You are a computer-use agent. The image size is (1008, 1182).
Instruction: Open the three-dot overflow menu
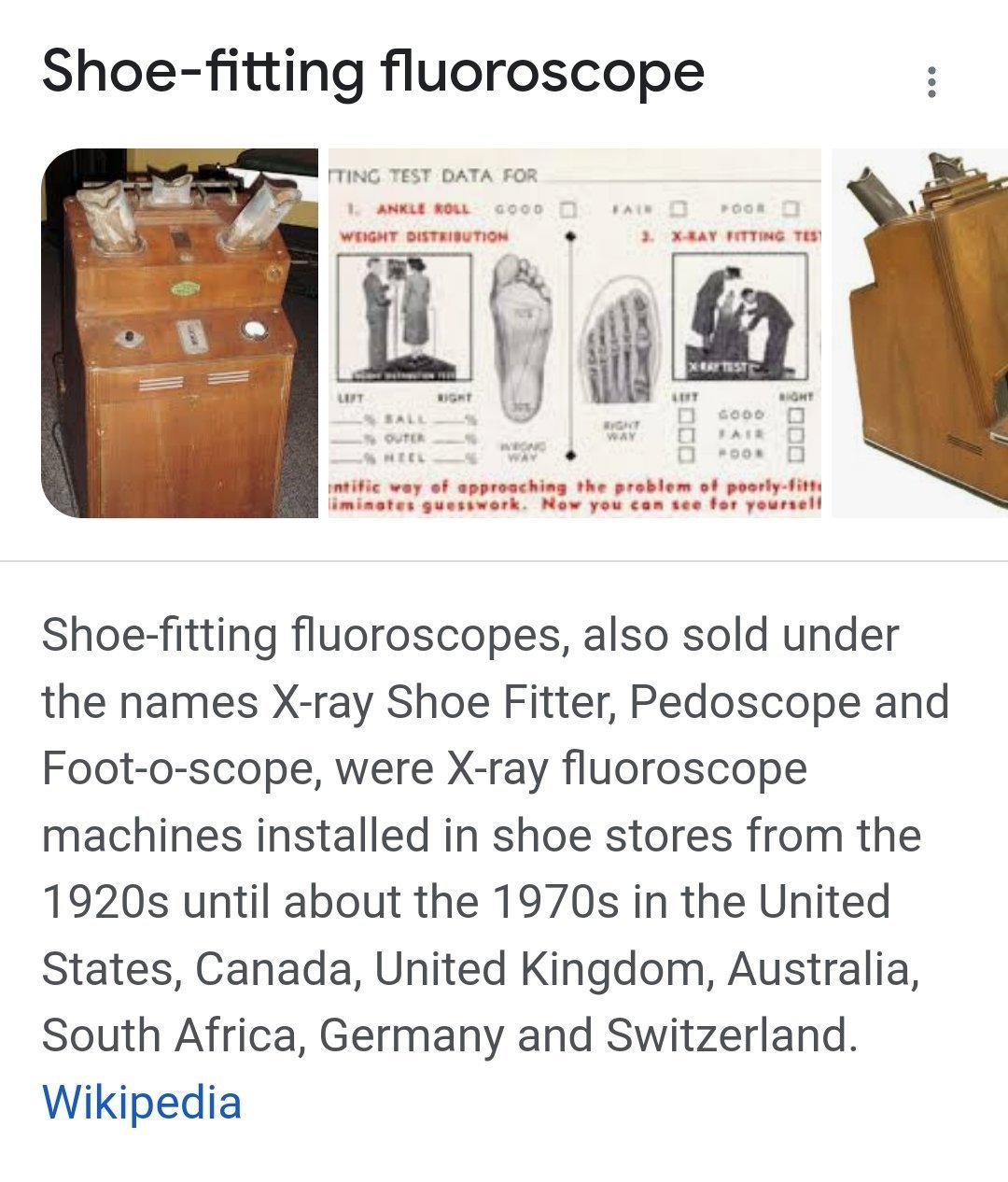tap(931, 82)
